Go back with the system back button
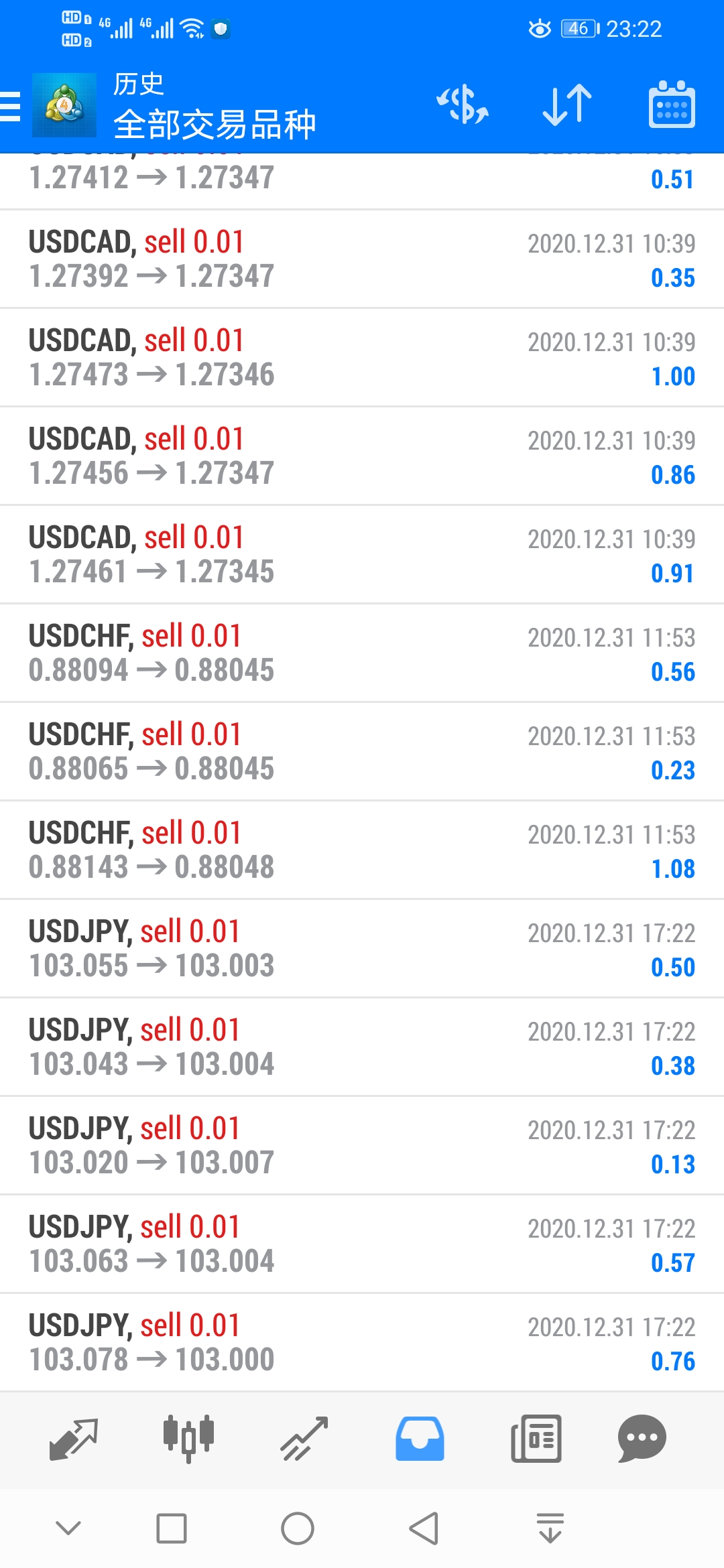This screenshot has height=1568, width=724. [424, 1528]
